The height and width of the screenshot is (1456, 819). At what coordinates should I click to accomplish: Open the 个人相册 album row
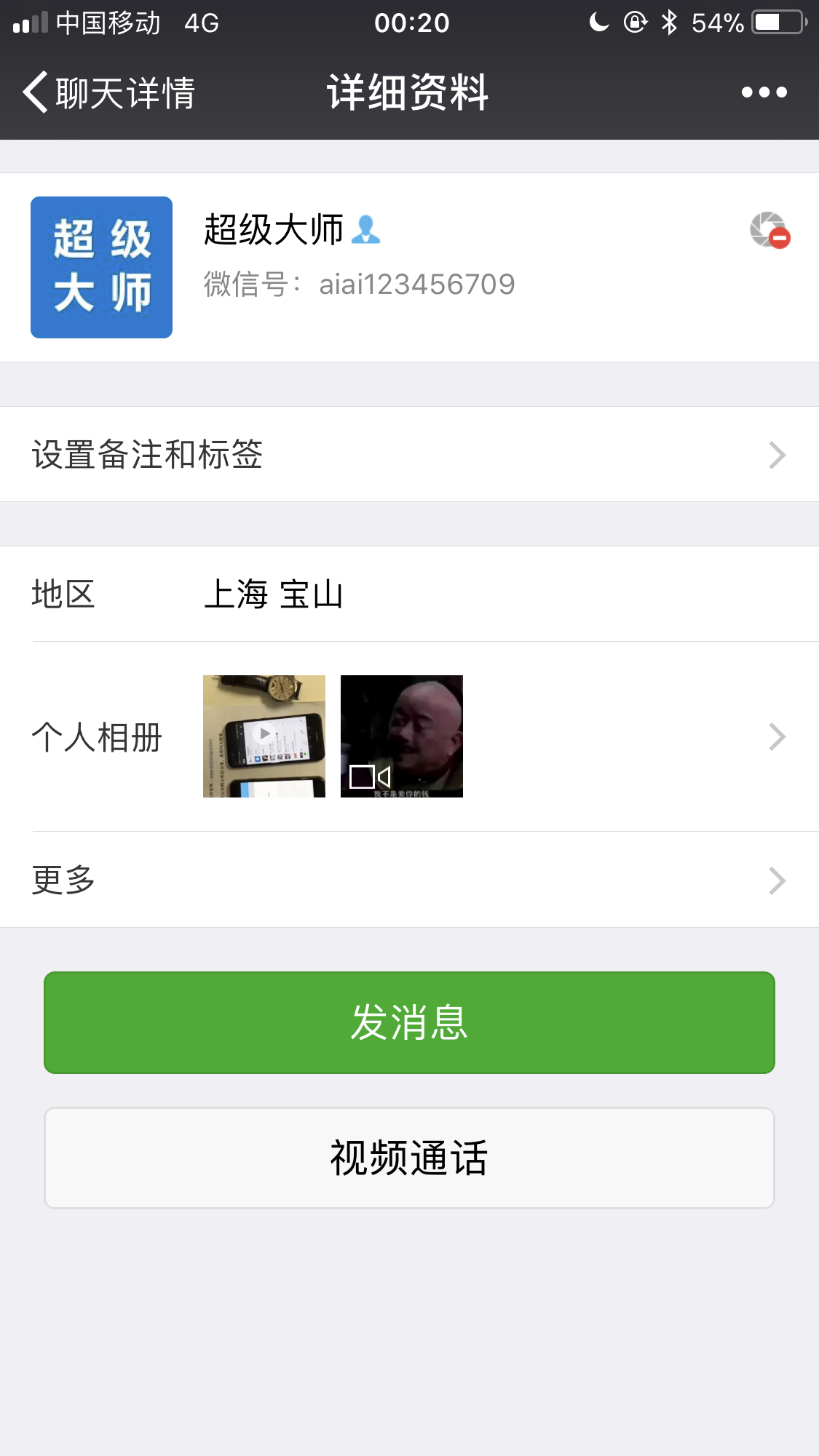point(409,736)
